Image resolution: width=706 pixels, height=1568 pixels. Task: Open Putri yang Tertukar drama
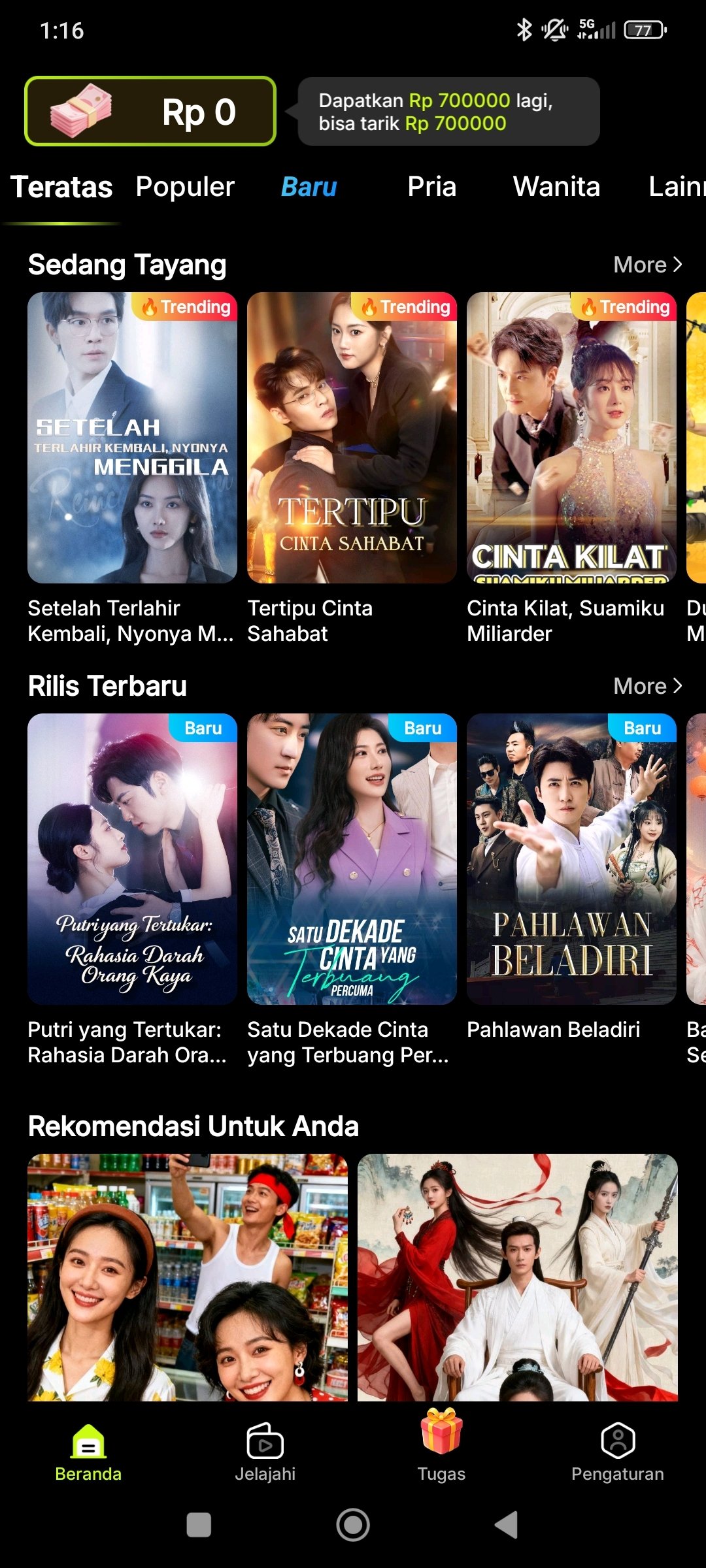[132, 859]
